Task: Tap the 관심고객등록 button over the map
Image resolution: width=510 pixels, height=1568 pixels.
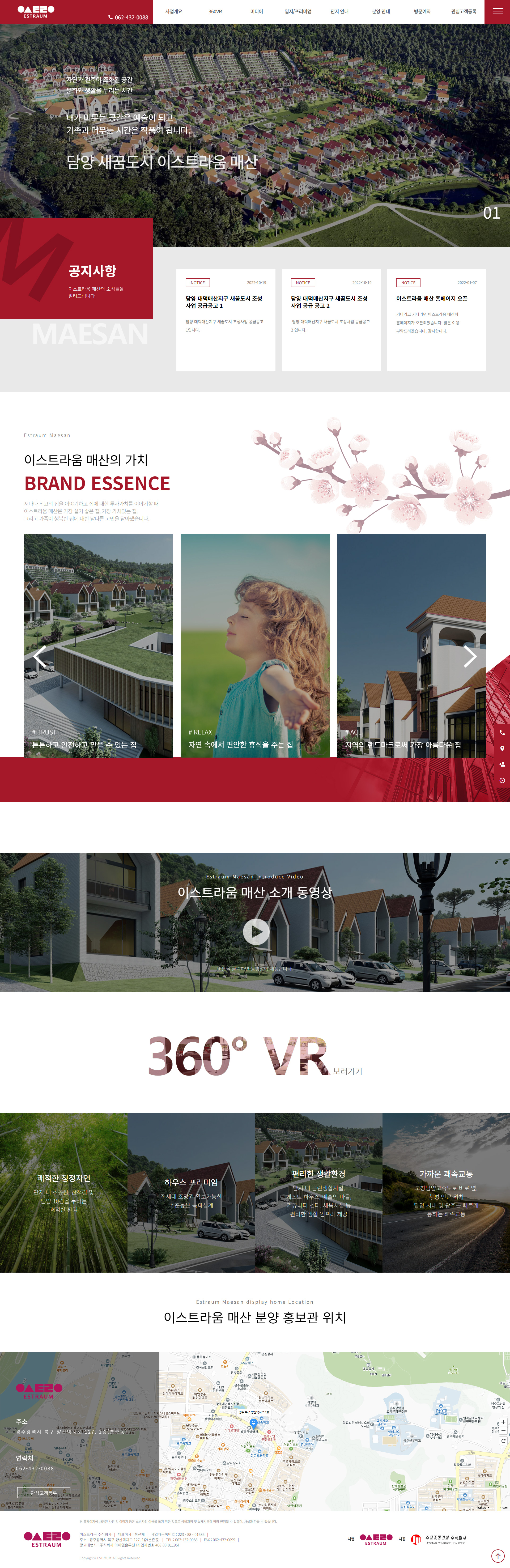Action: (43, 1493)
